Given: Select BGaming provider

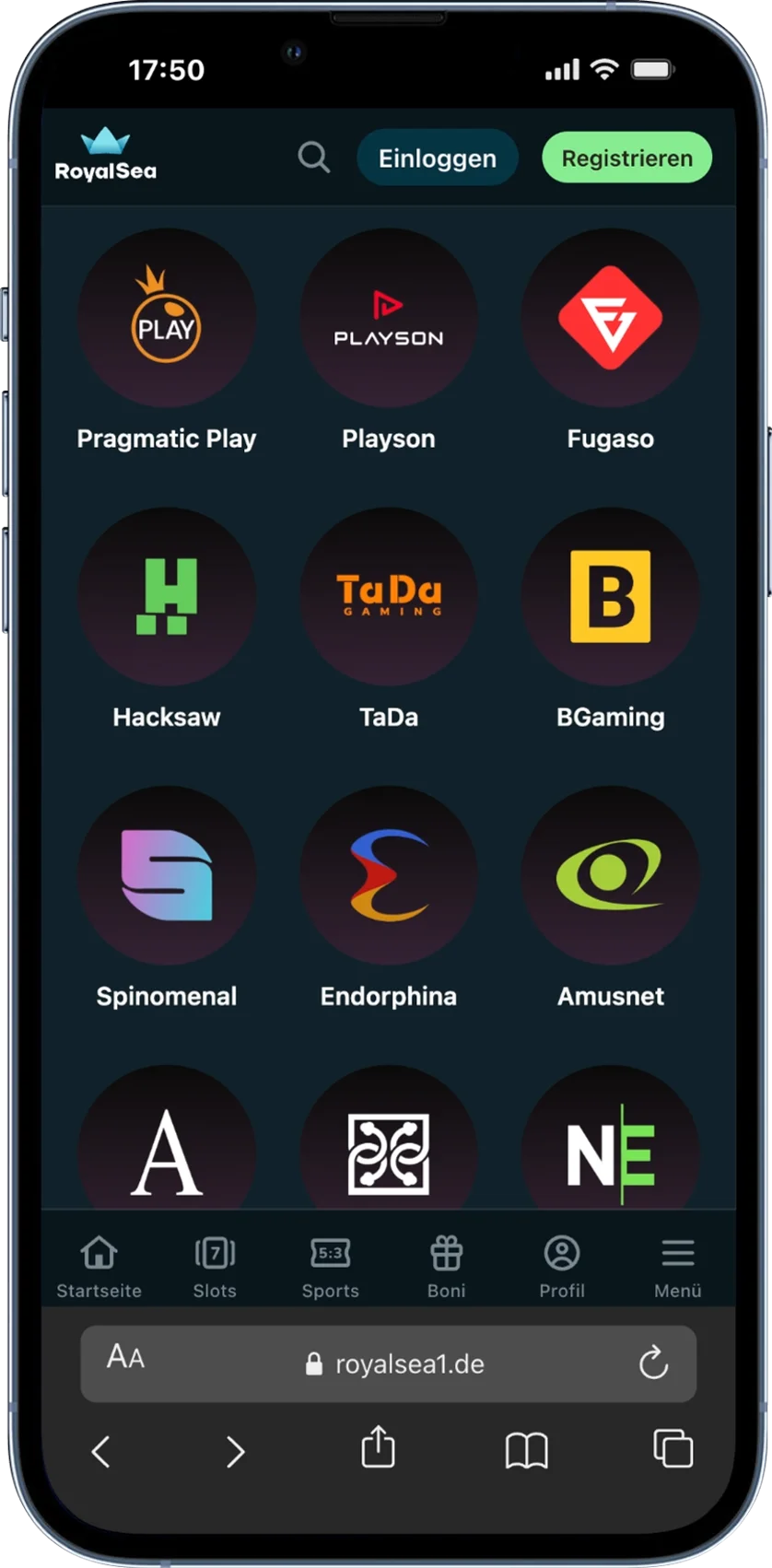Looking at the screenshot, I should (610, 597).
